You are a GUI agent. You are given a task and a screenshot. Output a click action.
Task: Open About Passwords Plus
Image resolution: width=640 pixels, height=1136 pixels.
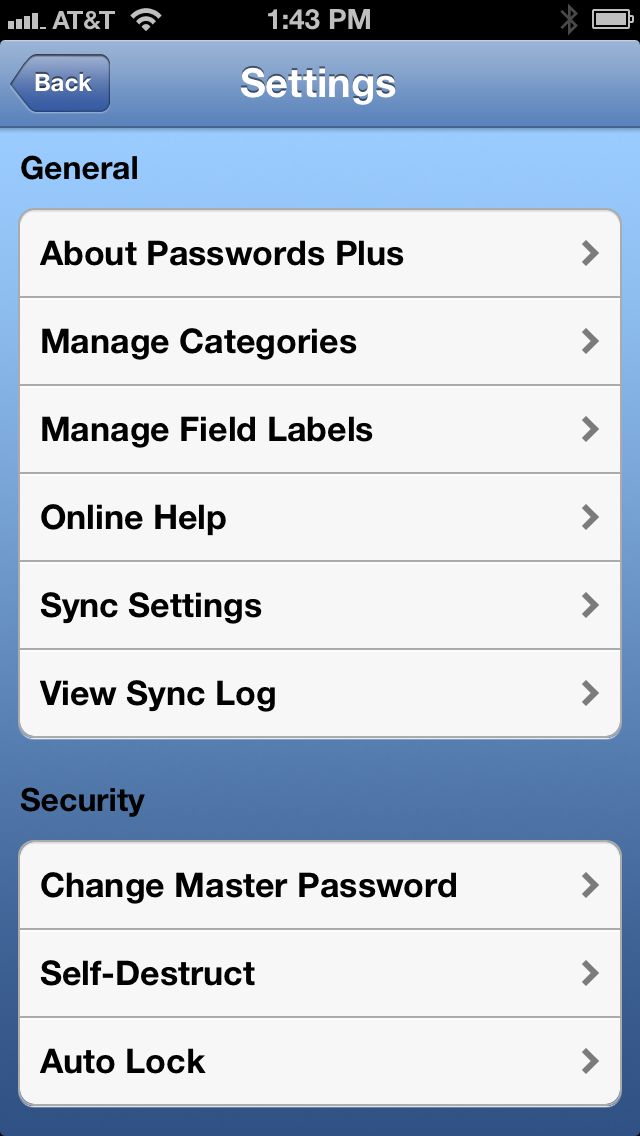click(x=320, y=254)
